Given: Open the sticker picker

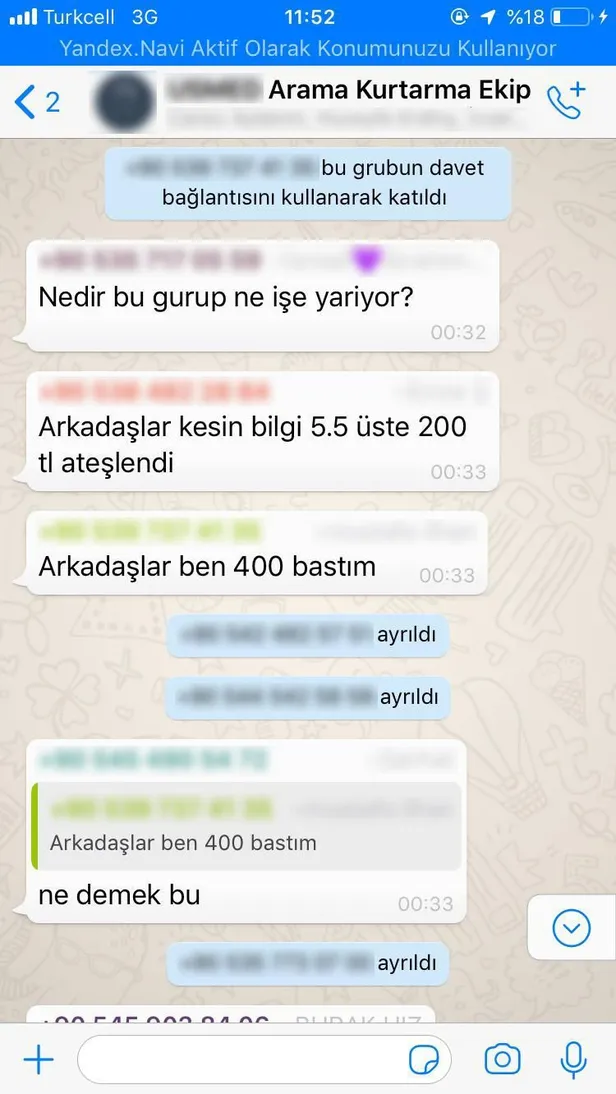Looking at the screenshot, I should coord(425,1060).
